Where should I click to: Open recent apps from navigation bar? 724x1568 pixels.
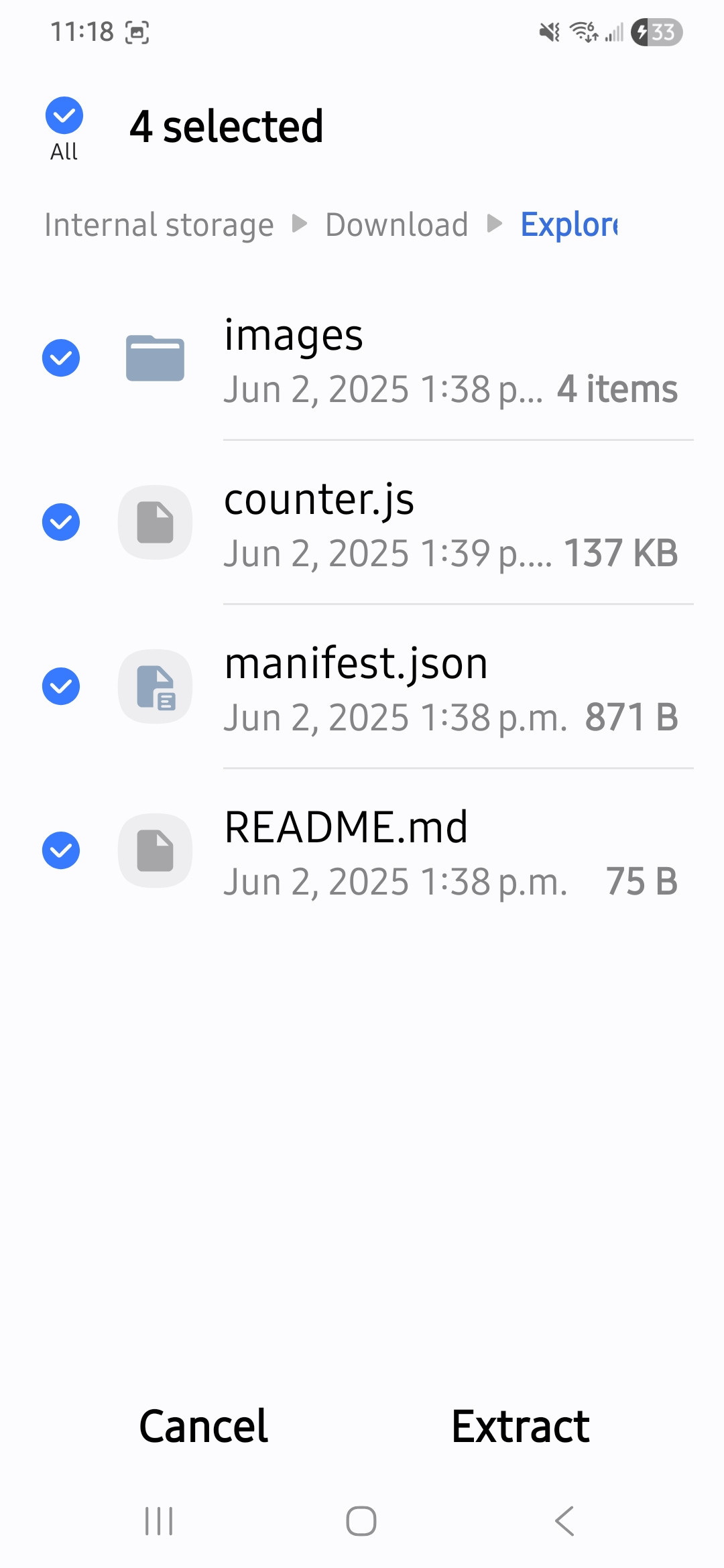(x=159, y=1521)
